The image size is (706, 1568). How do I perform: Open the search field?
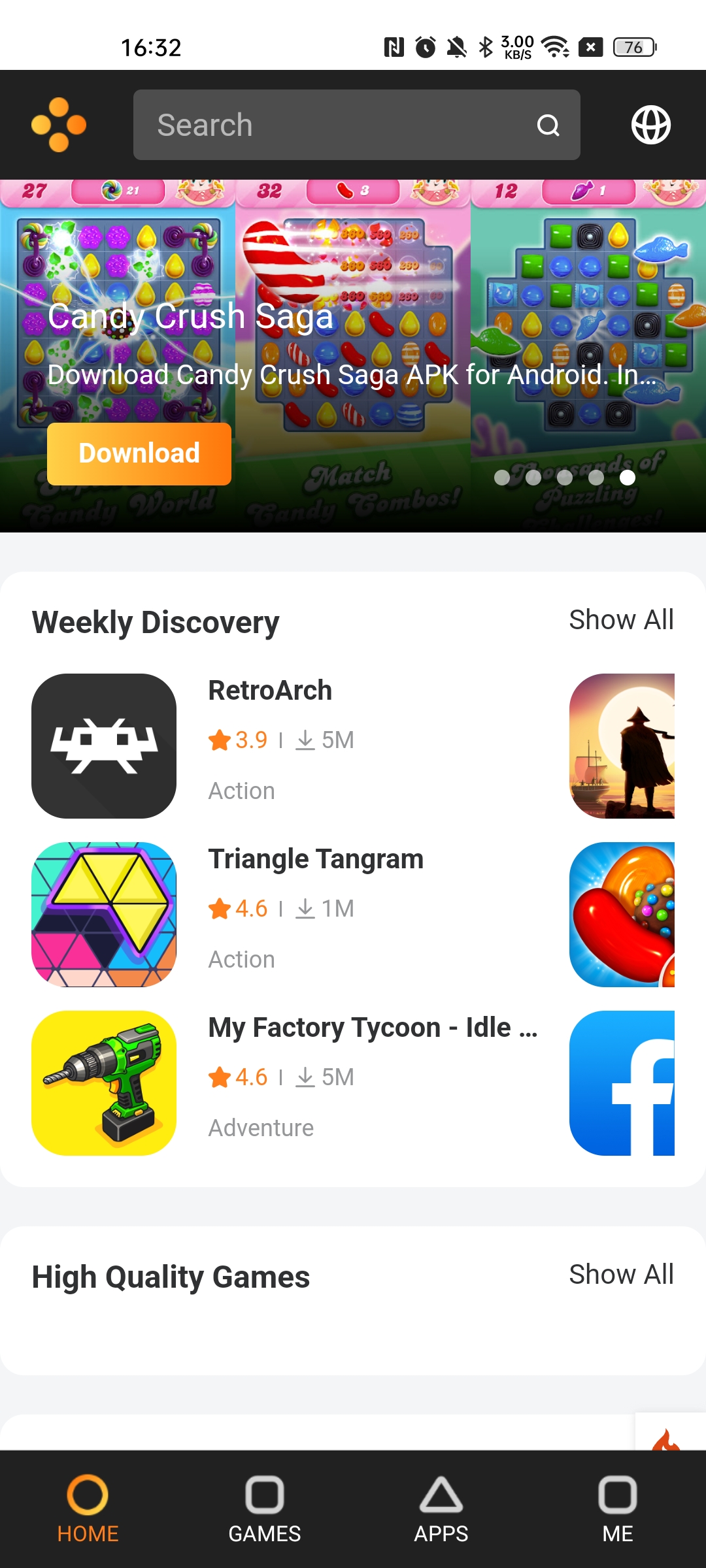pos(356,125)
